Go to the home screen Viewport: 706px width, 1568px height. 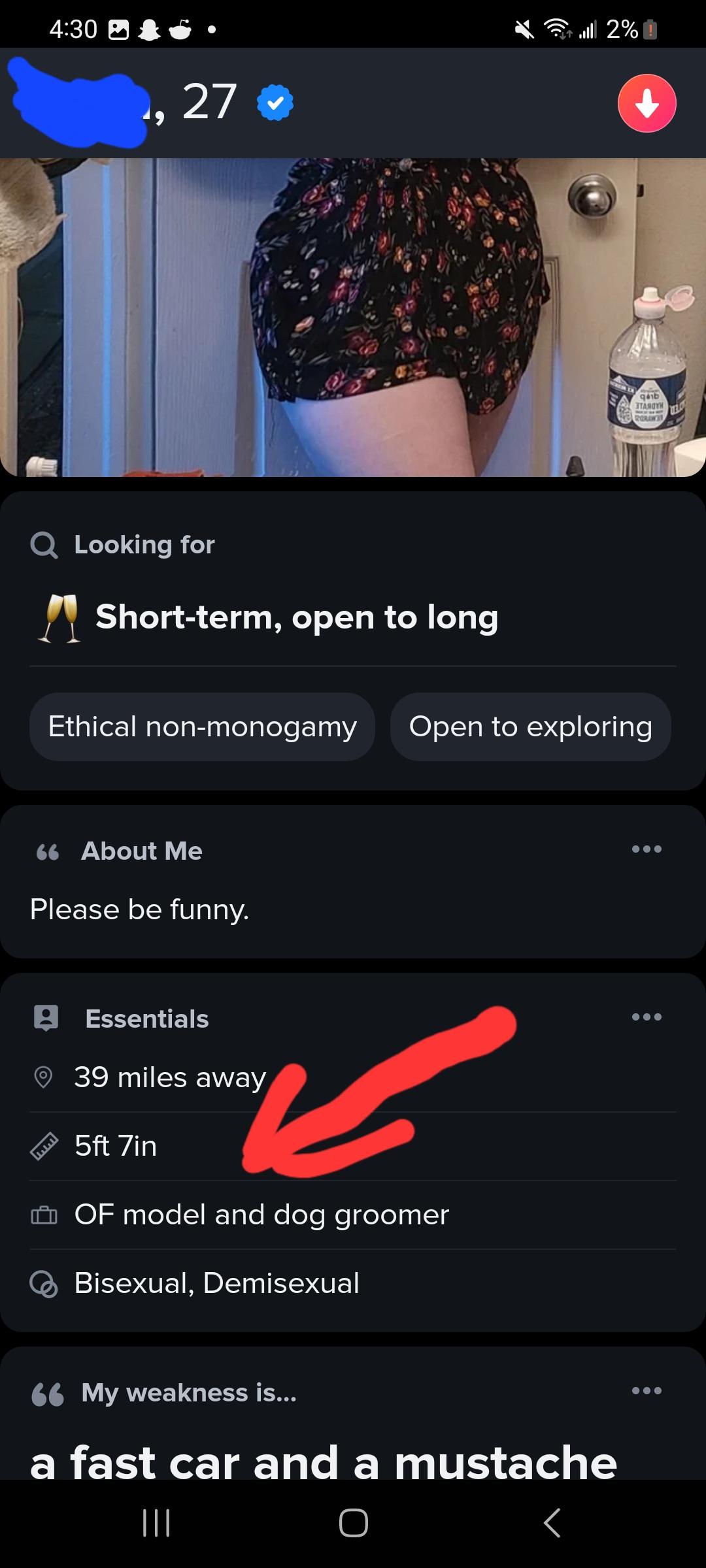[353, 1523]
